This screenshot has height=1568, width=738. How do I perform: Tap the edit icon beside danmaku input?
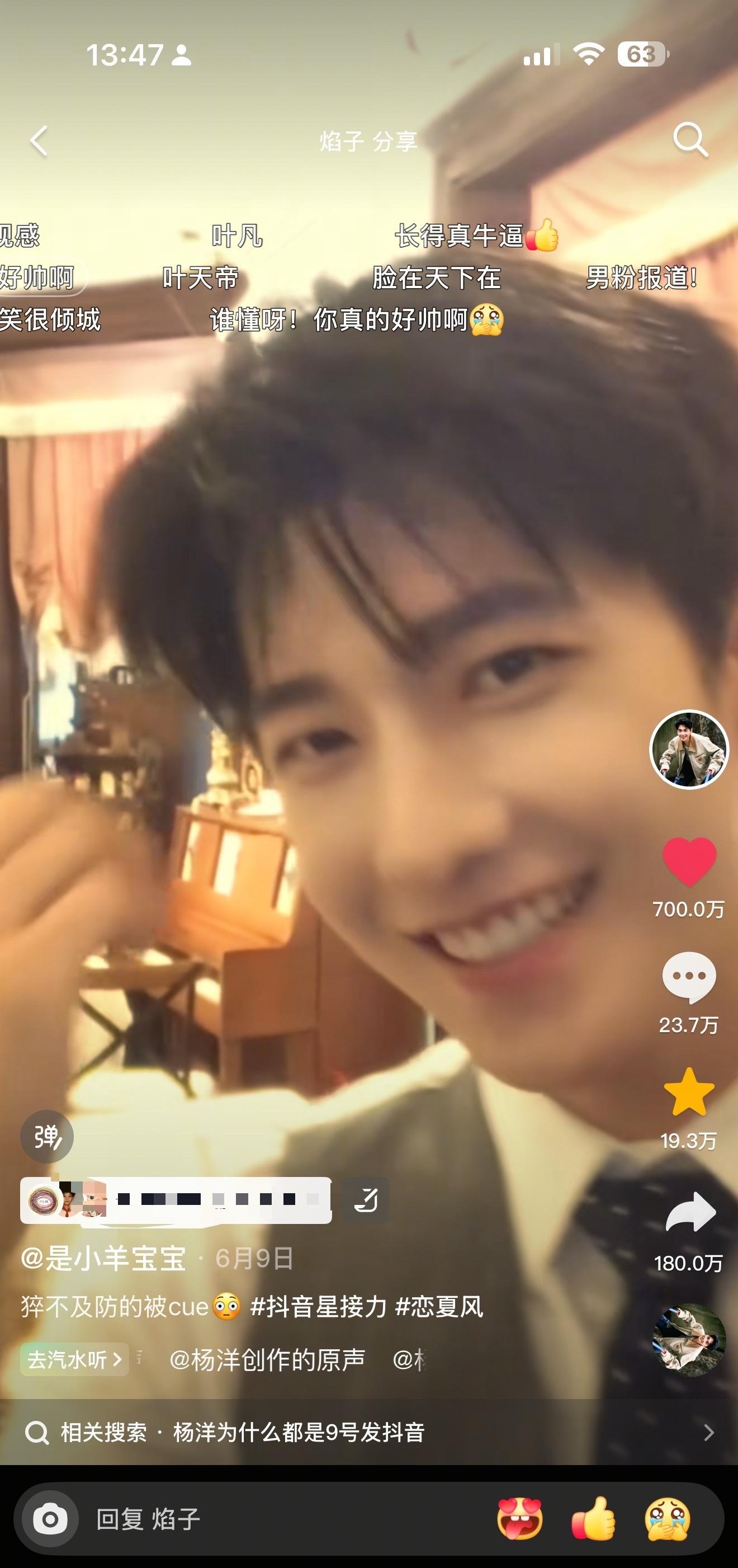point(365,1200)
